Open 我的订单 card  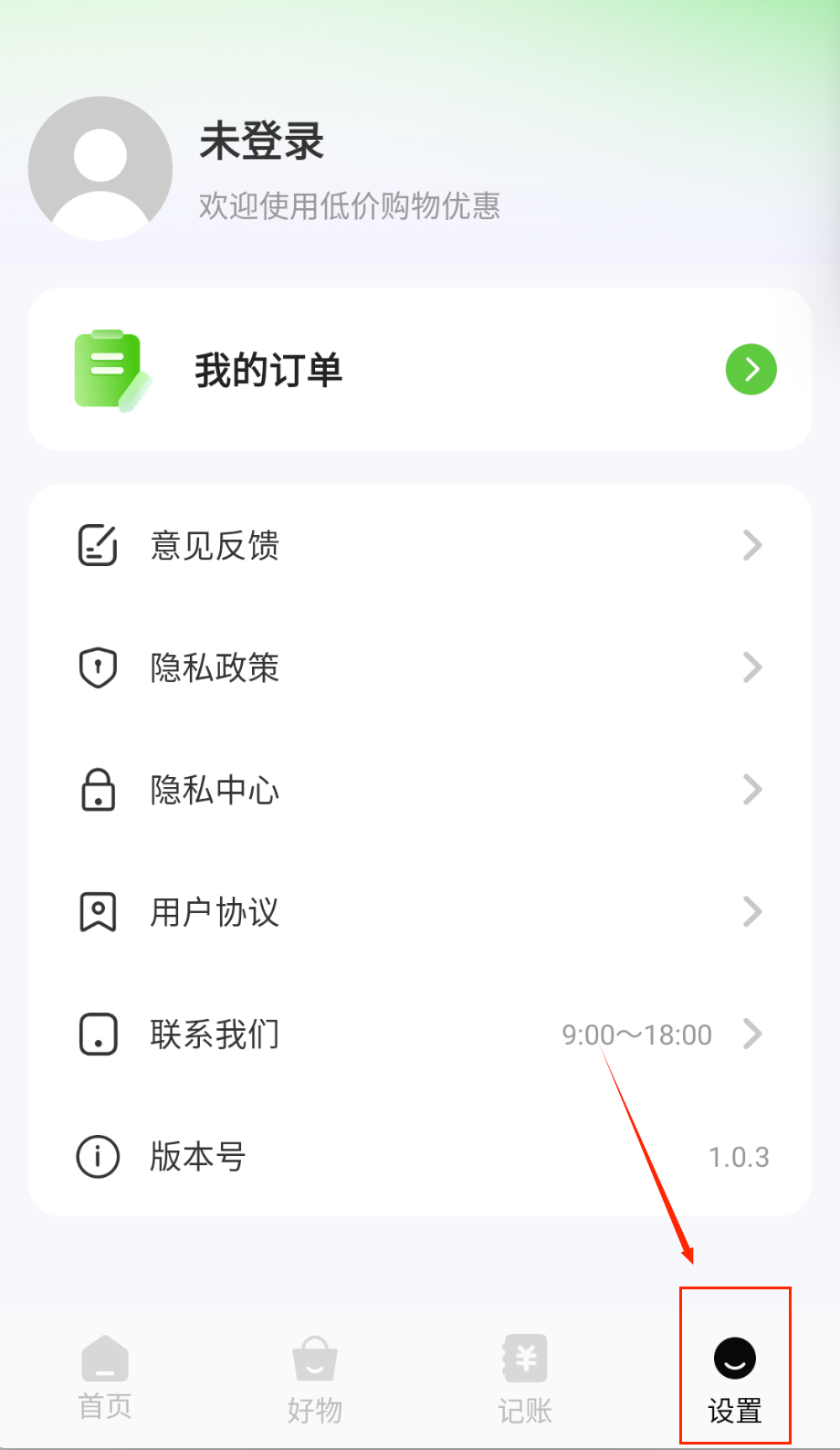click(420, 370)
